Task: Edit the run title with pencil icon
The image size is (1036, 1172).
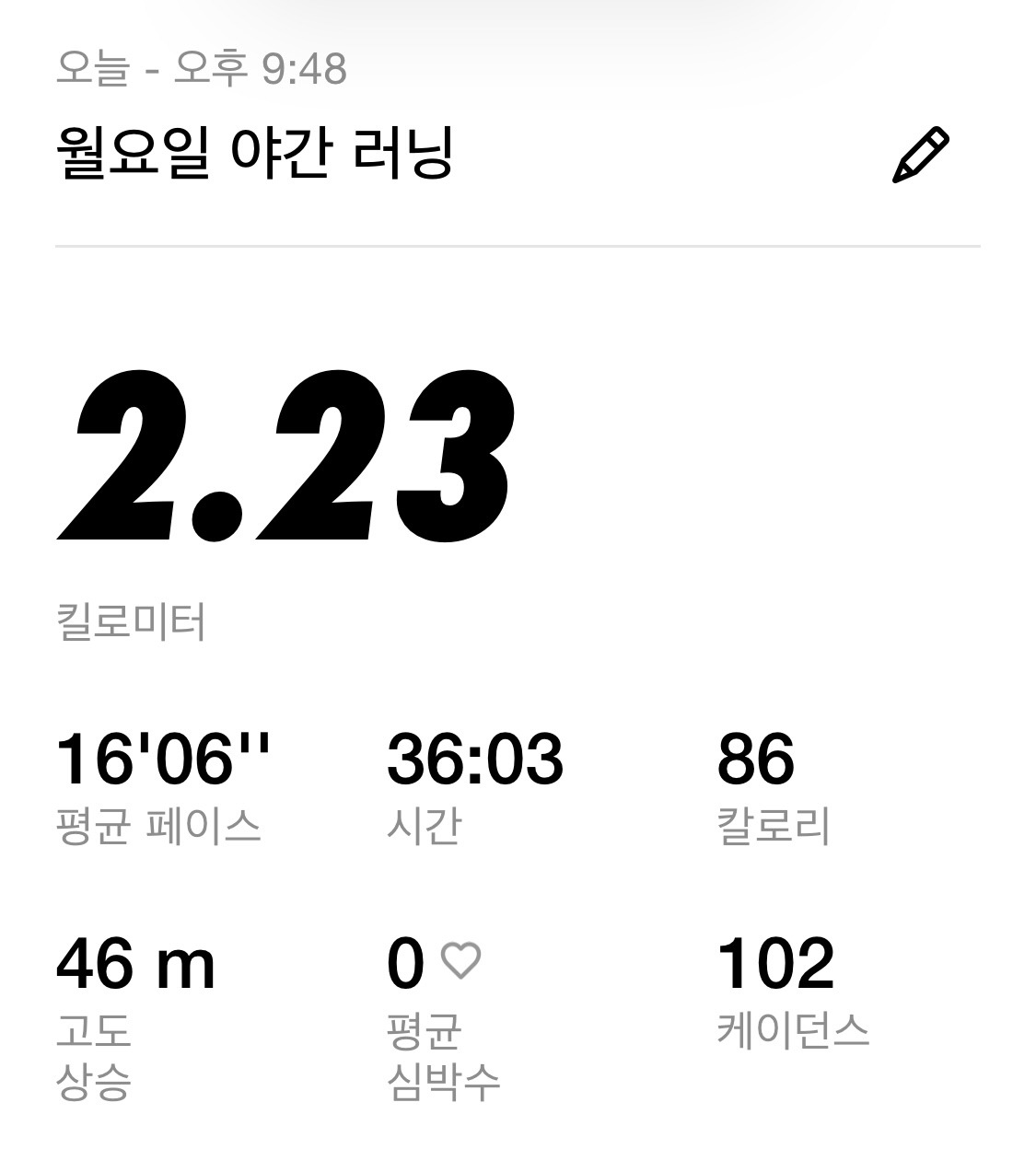Action: 920,156
